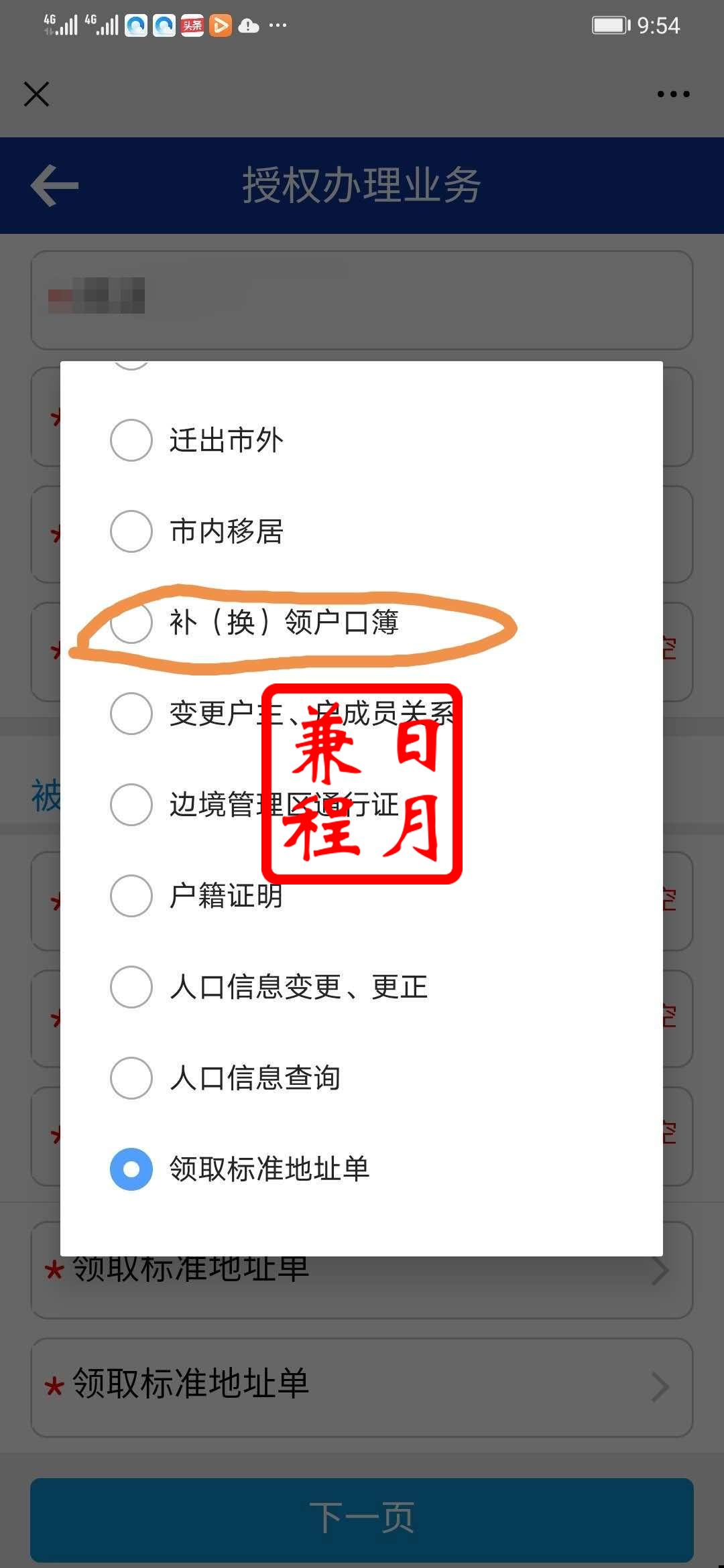724x1568 pixels.
Task: Select the 迁出市外 option
Action: [x=131, y=440]
